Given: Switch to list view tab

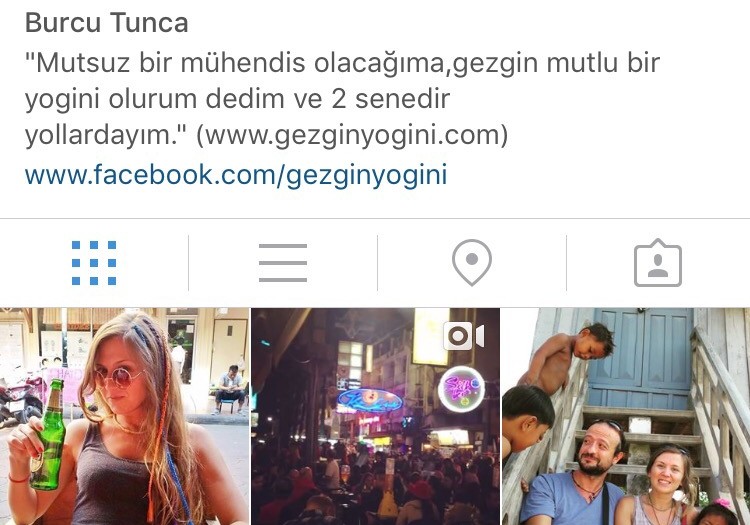Looking at the screenshot, I should pos(282,263).
